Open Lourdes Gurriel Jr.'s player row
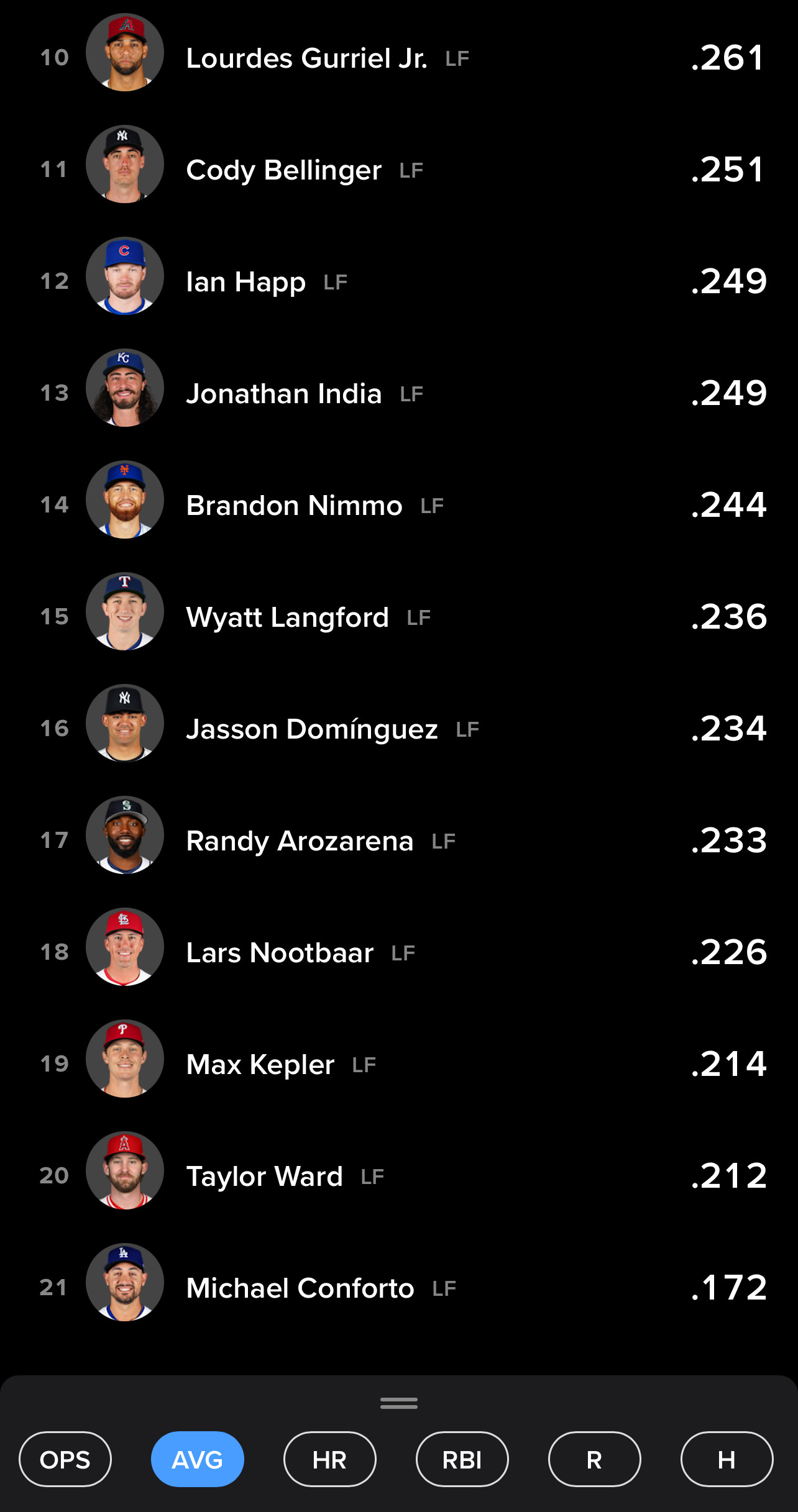 (399, 58)
